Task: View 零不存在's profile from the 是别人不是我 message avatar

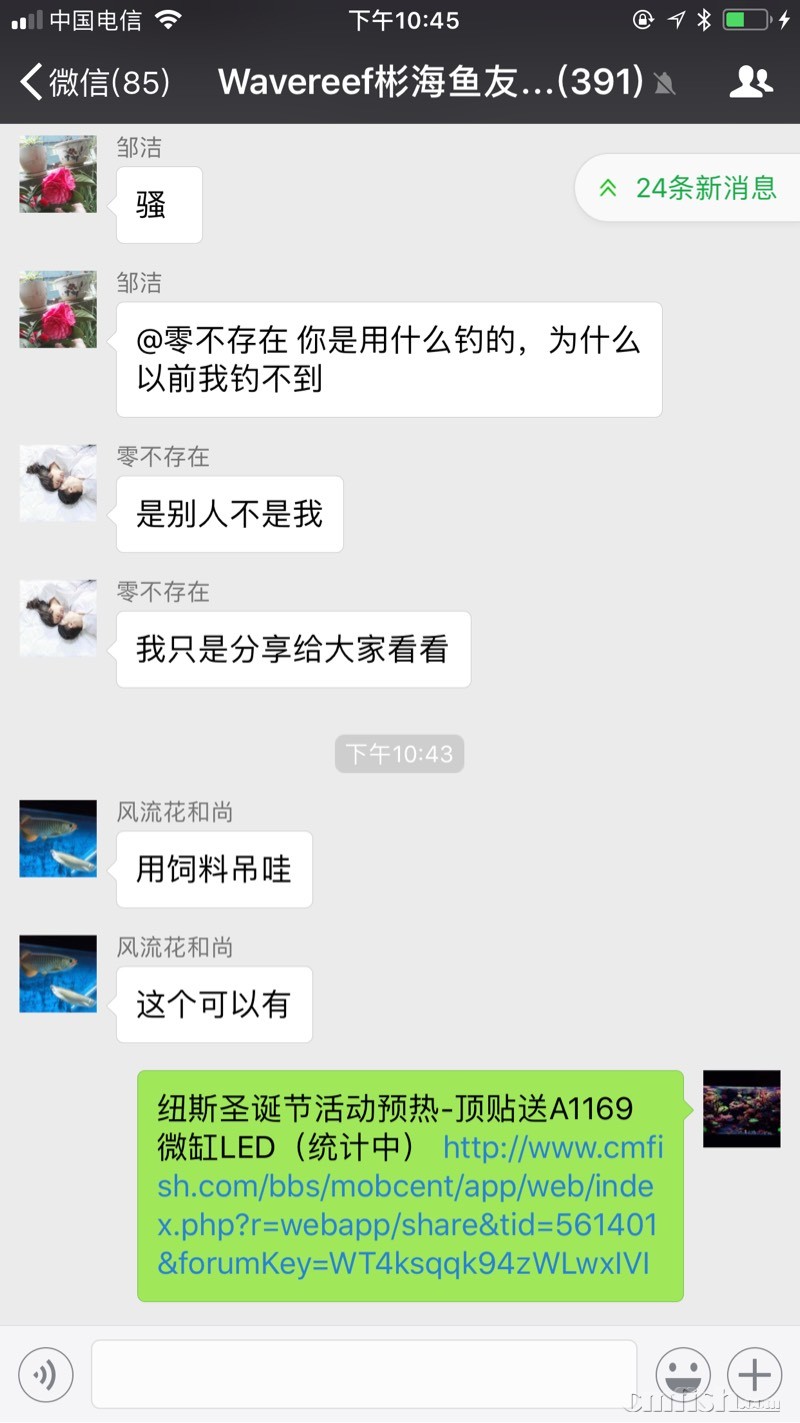Action: [x=58, y=483]
